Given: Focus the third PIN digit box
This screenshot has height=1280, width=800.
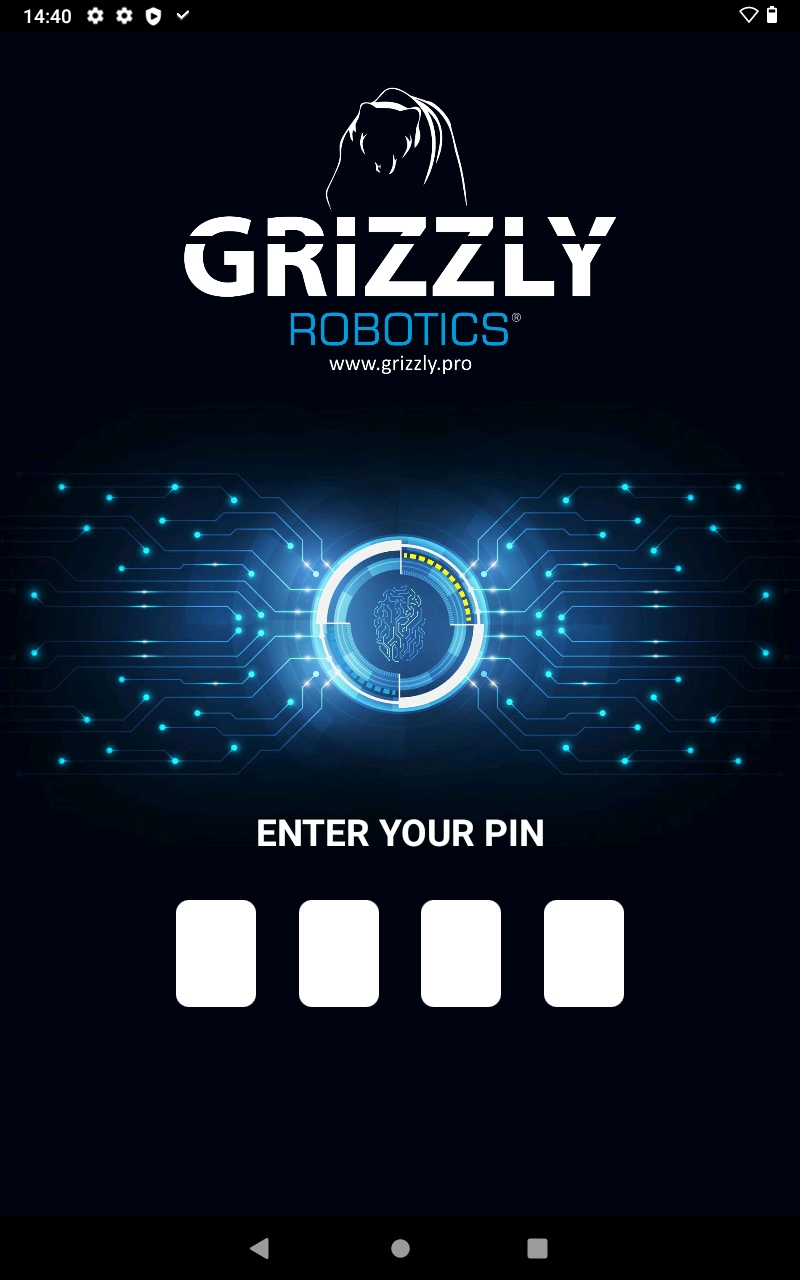Looking at the screenshot, I should 461,953.
